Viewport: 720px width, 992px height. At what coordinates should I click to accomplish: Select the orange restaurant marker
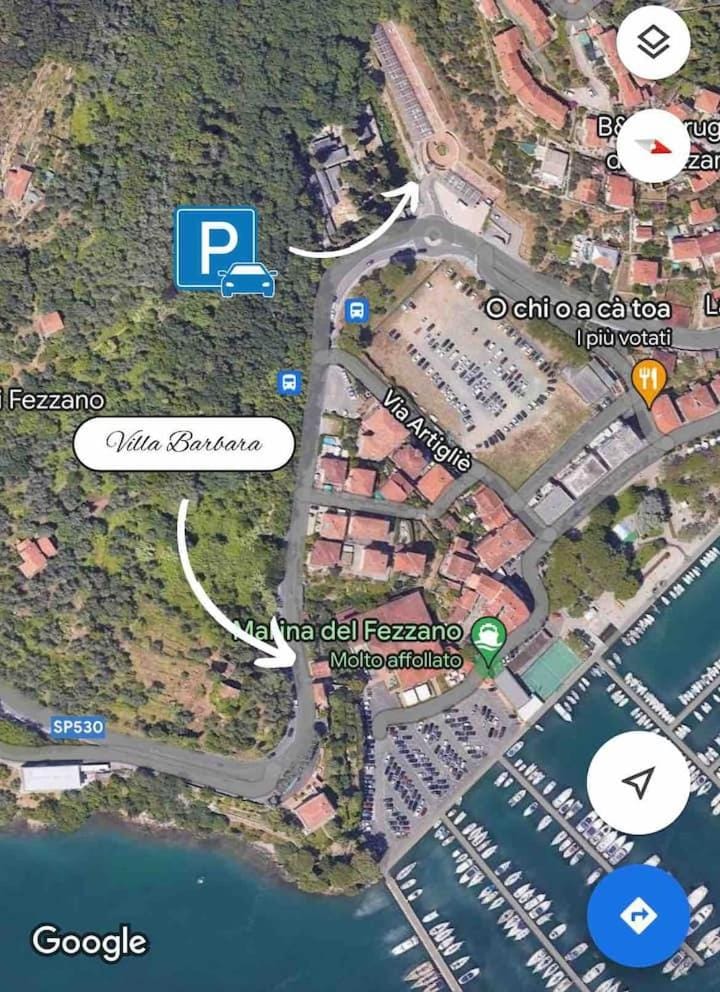coord(648,377)
